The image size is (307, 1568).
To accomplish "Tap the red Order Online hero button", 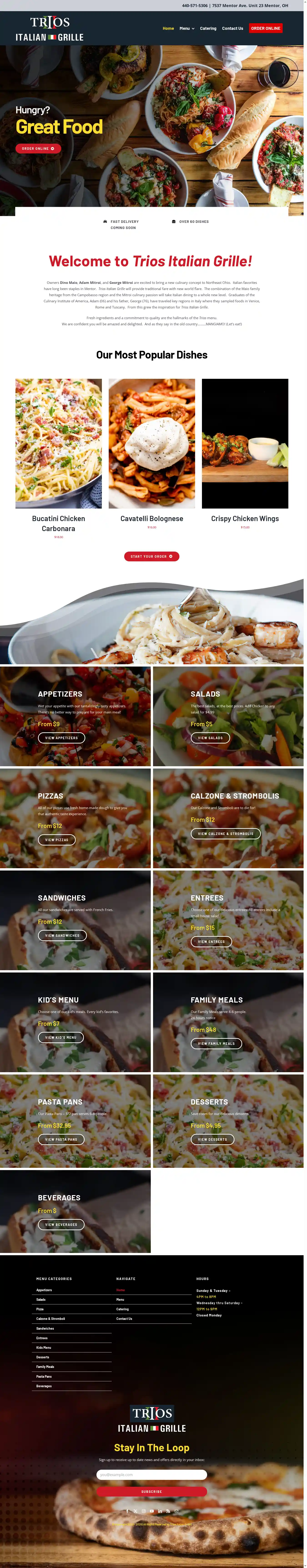I will click(38, 148).
